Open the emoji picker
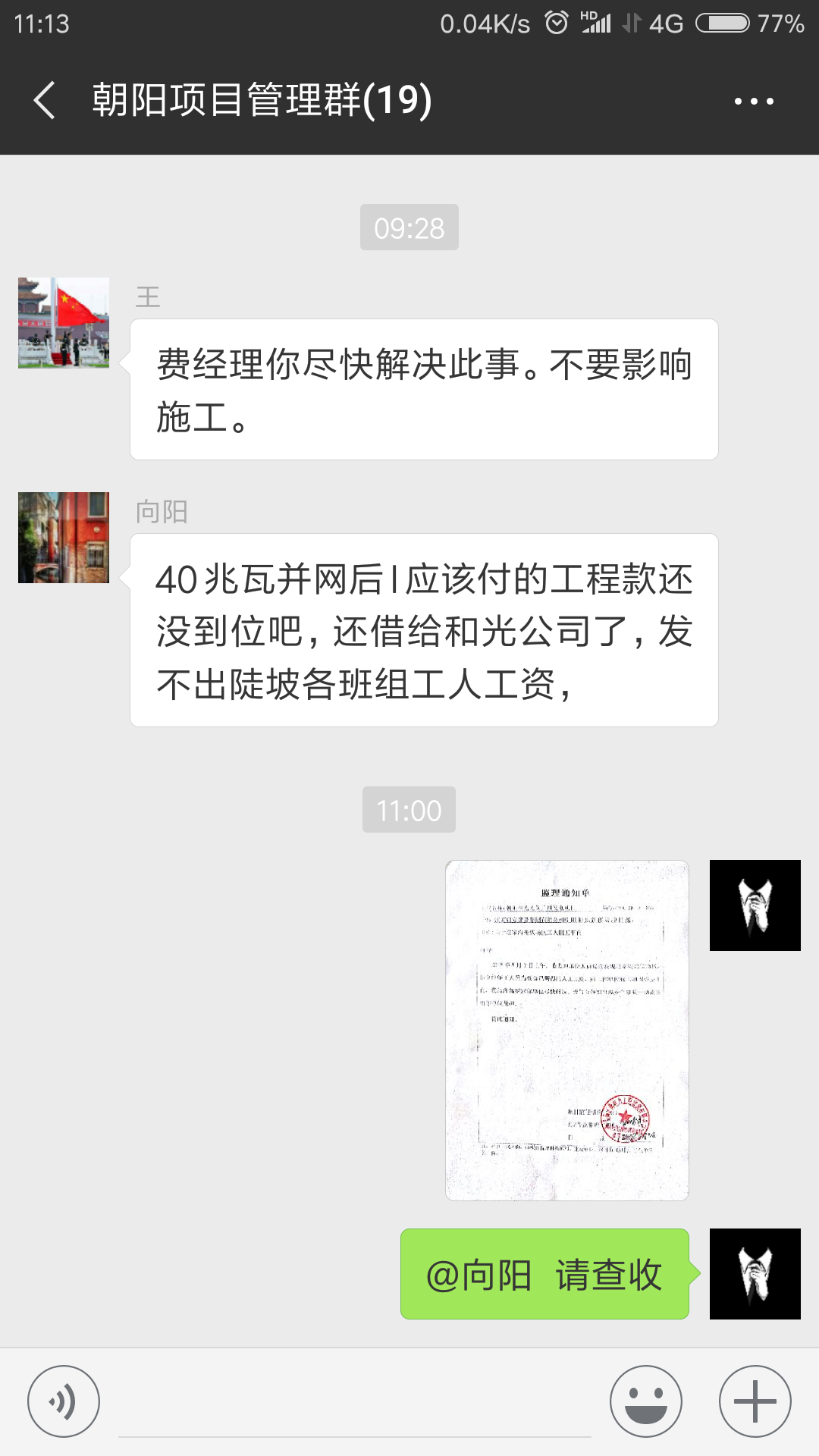This screenshot has width=819, height=1456. (x=646, y=1401)
